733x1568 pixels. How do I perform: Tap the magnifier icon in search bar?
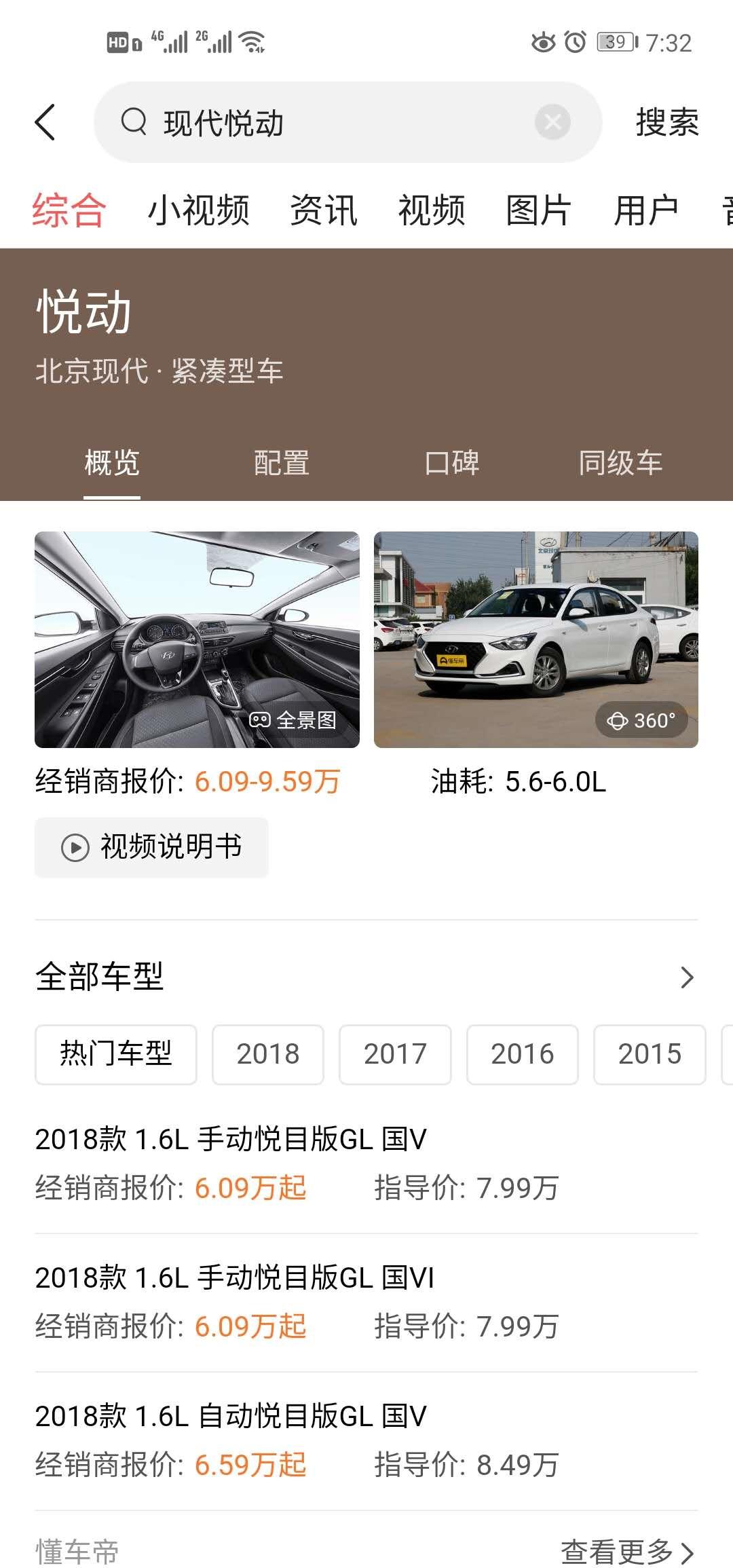(133, 122)
